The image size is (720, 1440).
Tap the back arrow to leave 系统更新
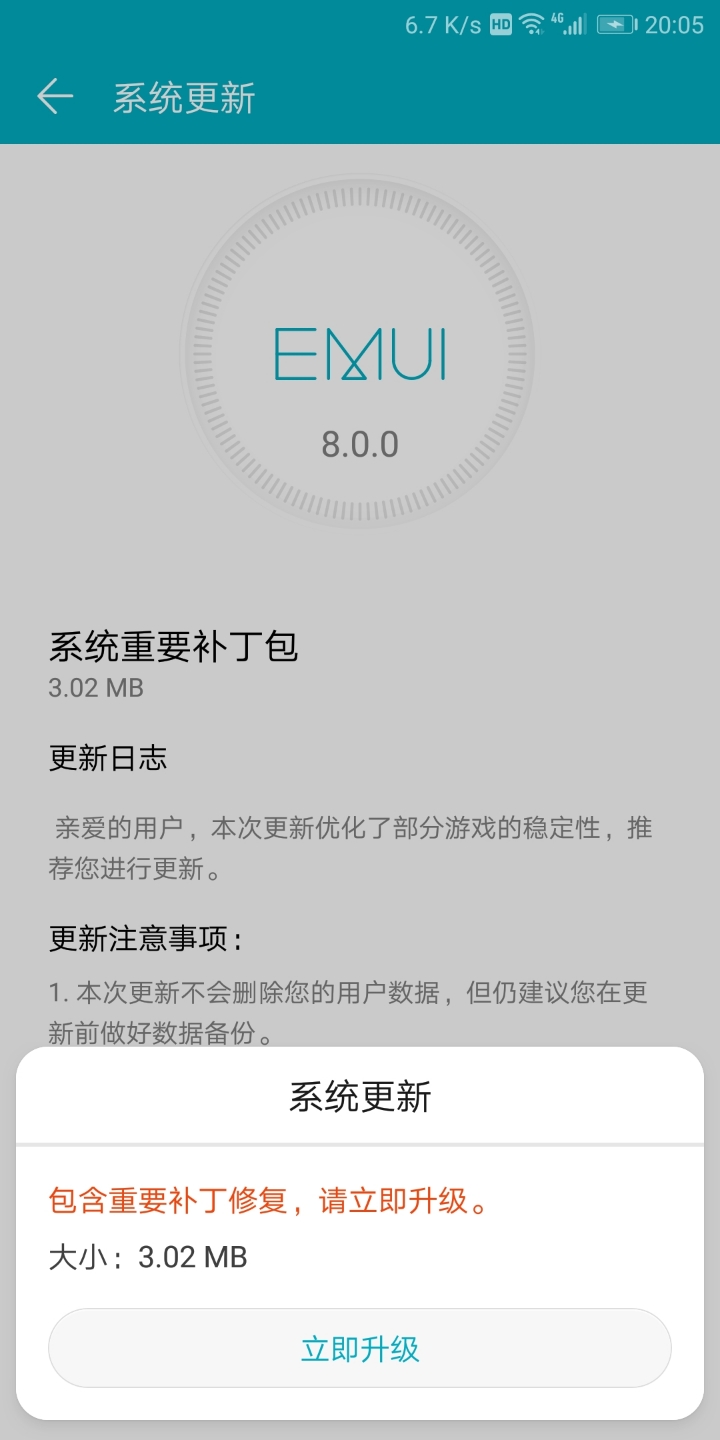(x=53, y=97)
